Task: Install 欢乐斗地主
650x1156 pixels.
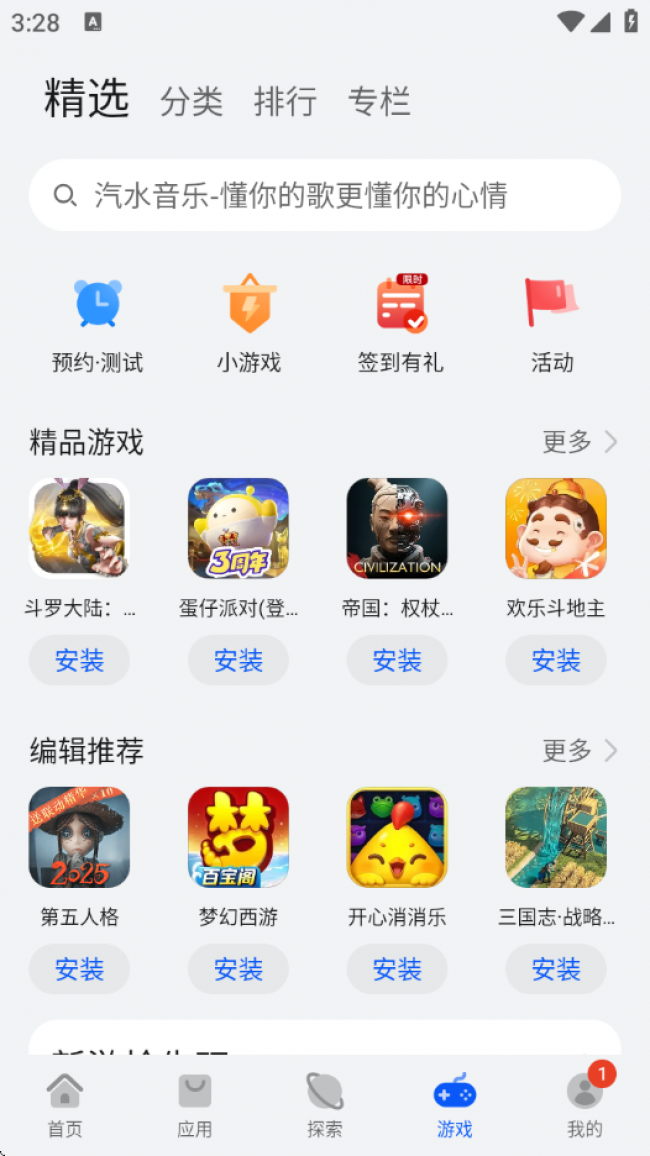Action: pos(556,660)
